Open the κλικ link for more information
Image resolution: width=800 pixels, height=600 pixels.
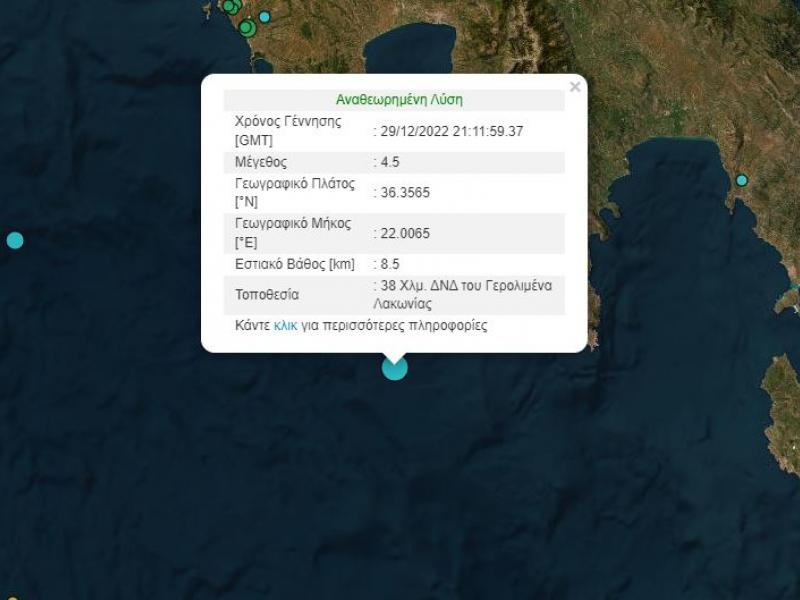(x=285, y=326)
